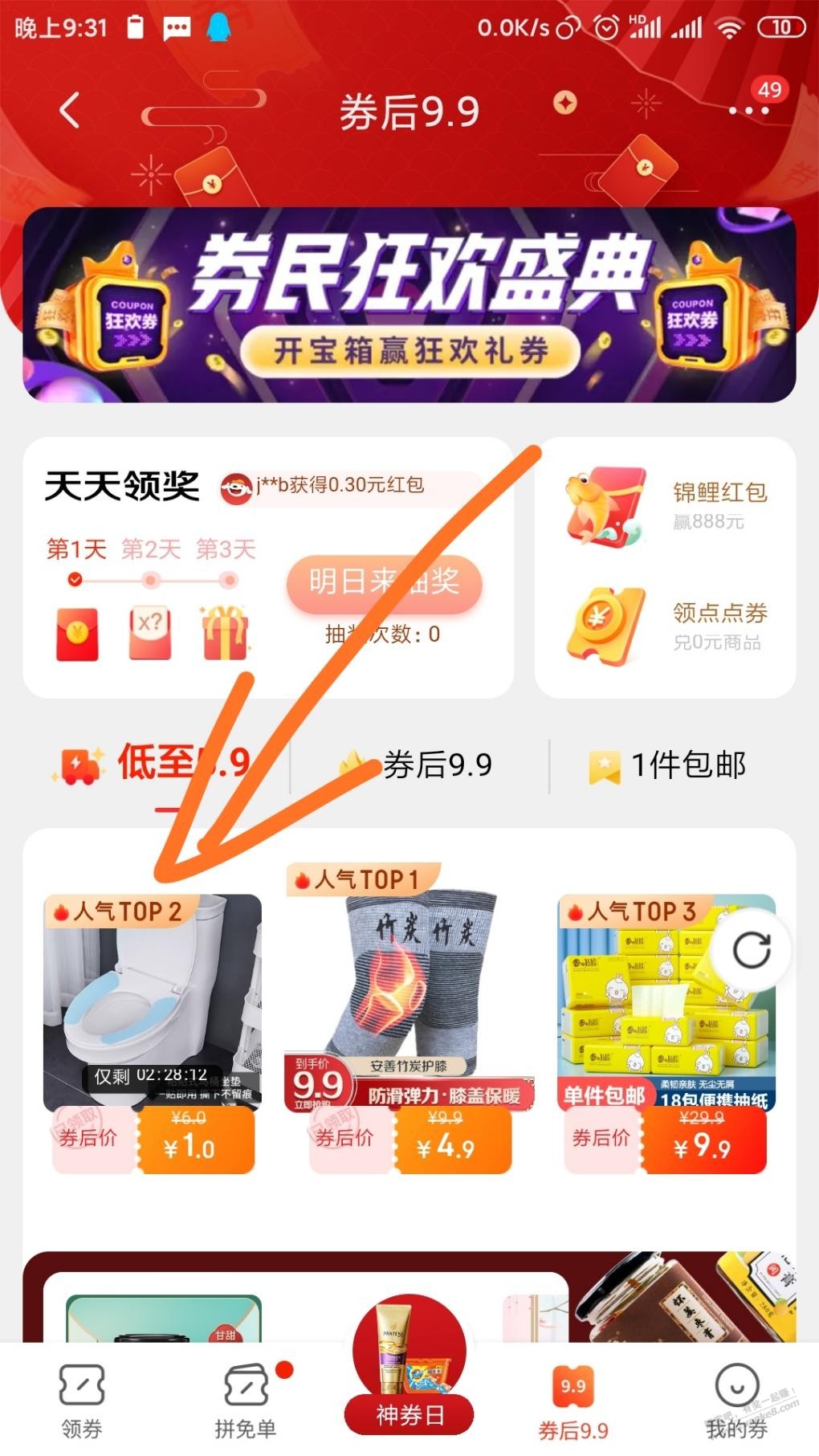Switch to the 券后9.9 category tab
The width and height of the screenshot is (819, 1456).
418,765
